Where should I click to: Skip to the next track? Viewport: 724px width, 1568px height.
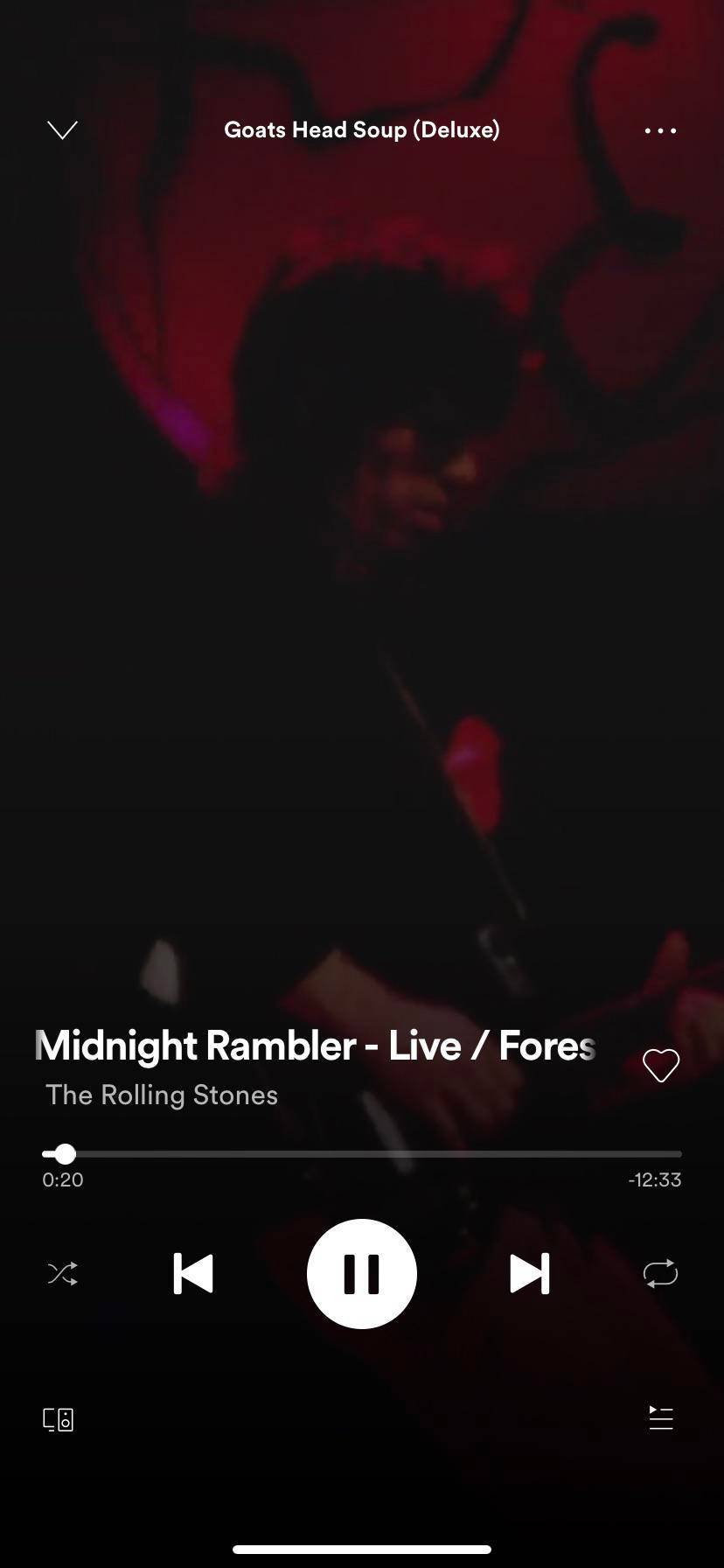(x=530, y=1274)
